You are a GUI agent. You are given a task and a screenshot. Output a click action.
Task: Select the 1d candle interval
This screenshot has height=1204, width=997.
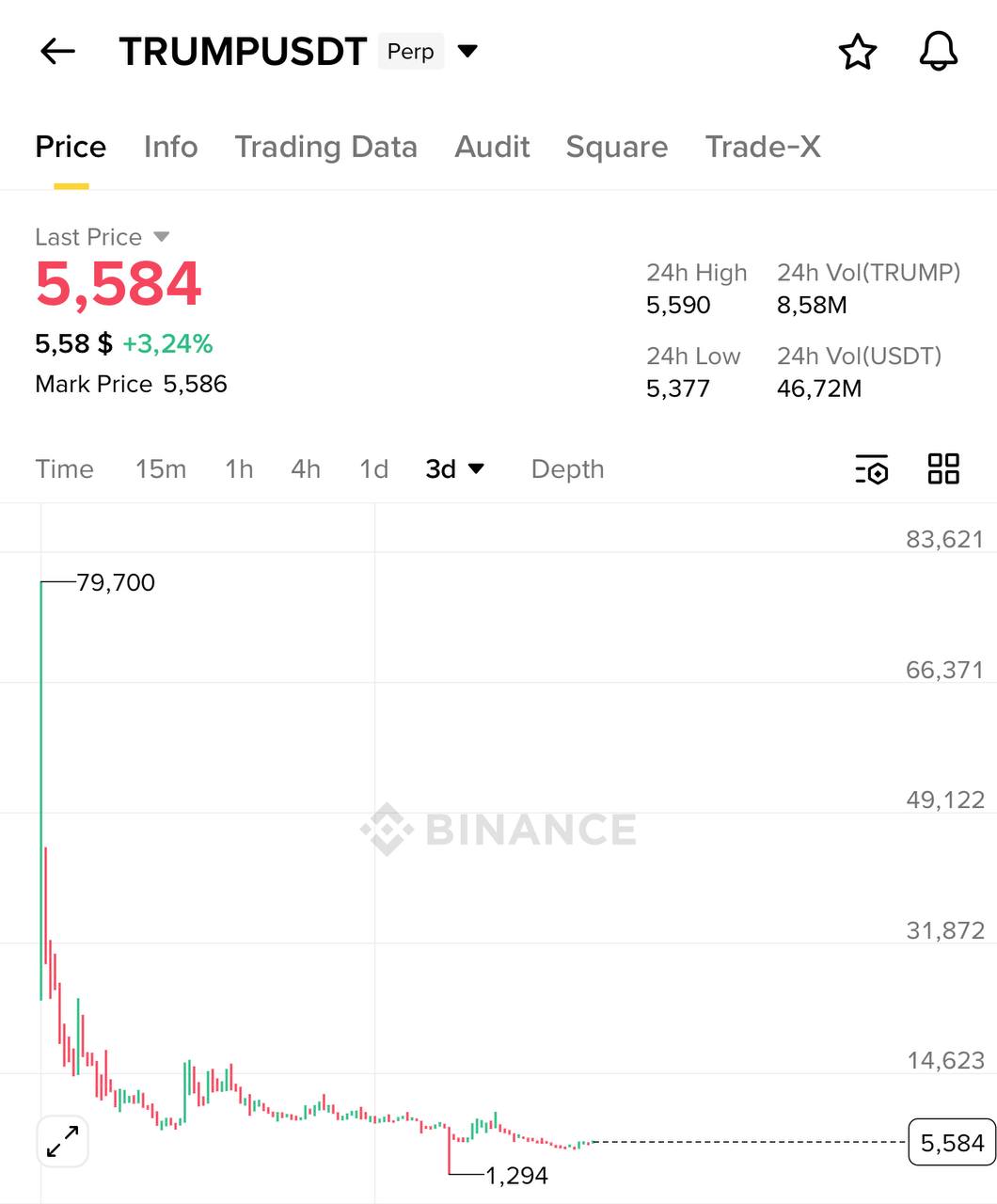373,469
